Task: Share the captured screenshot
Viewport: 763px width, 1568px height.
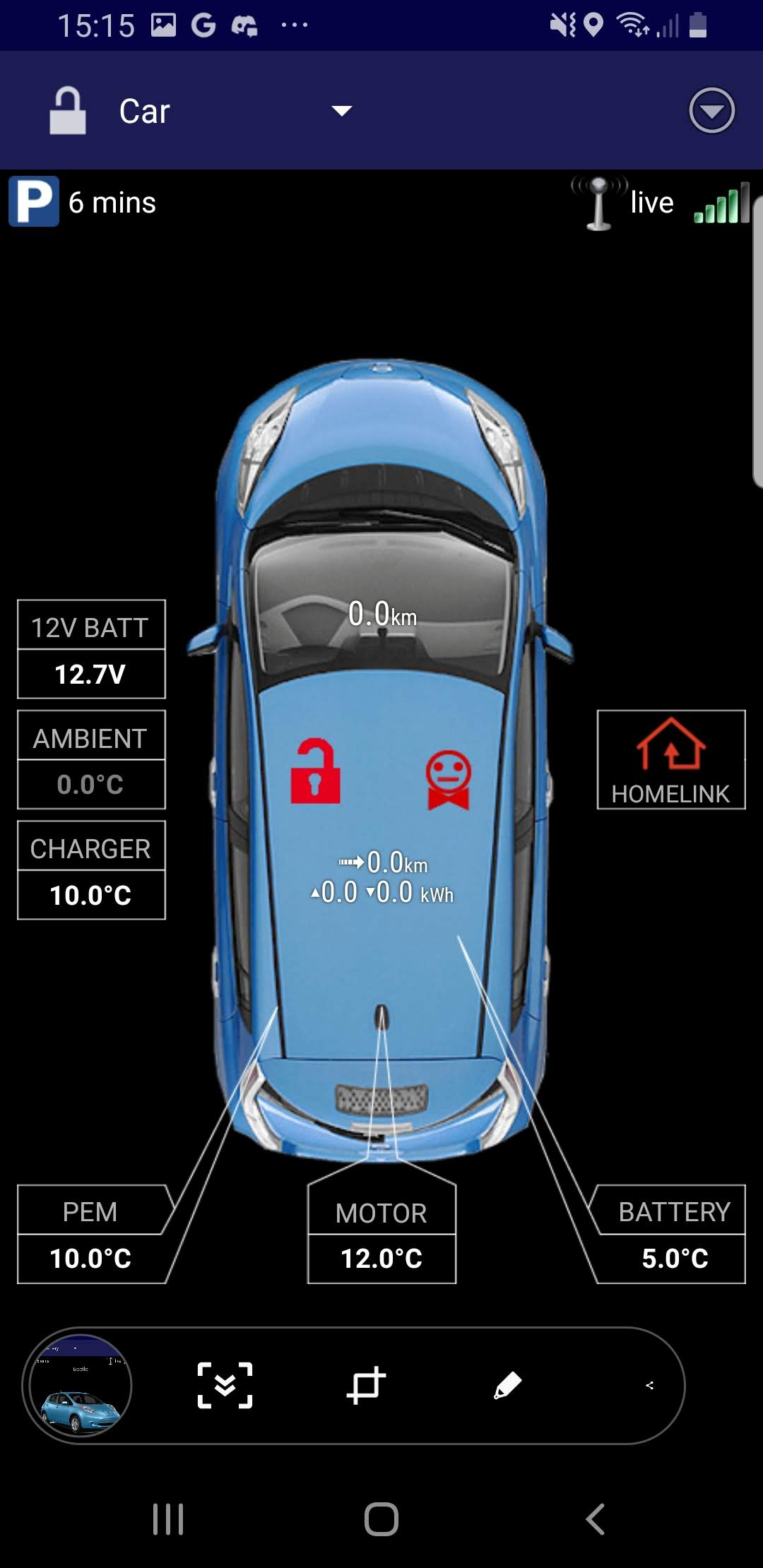Action: (x=649, y=1385)
